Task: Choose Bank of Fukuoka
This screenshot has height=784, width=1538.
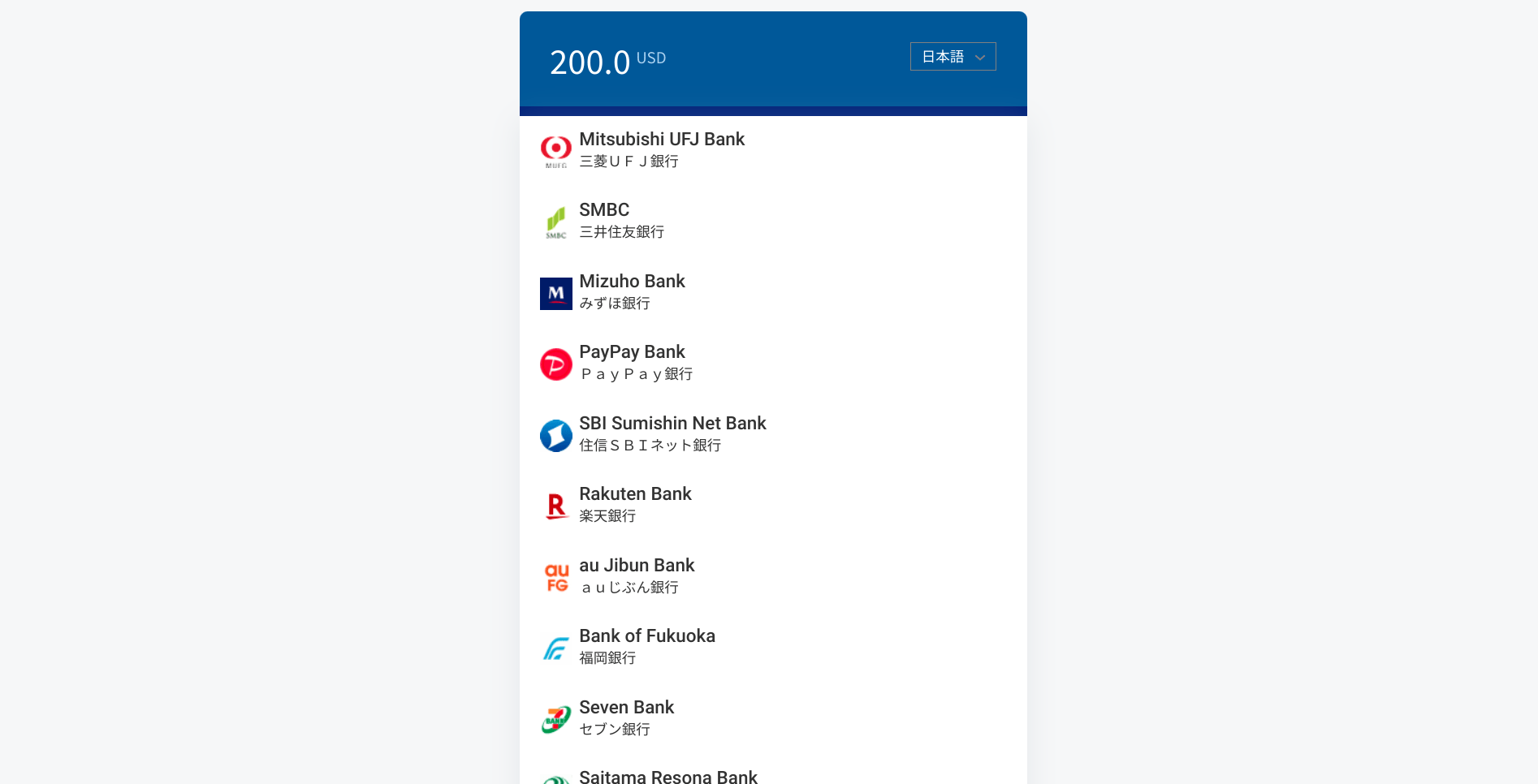Action: (x=646, y=646)
